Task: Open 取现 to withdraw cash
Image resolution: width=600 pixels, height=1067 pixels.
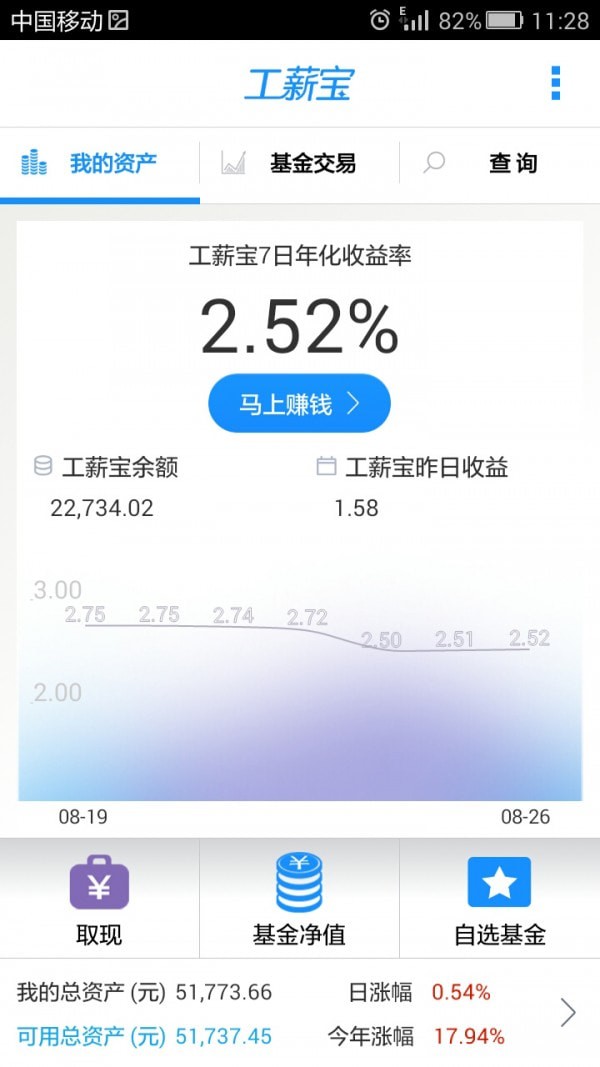Action: (x=99, y=899)
